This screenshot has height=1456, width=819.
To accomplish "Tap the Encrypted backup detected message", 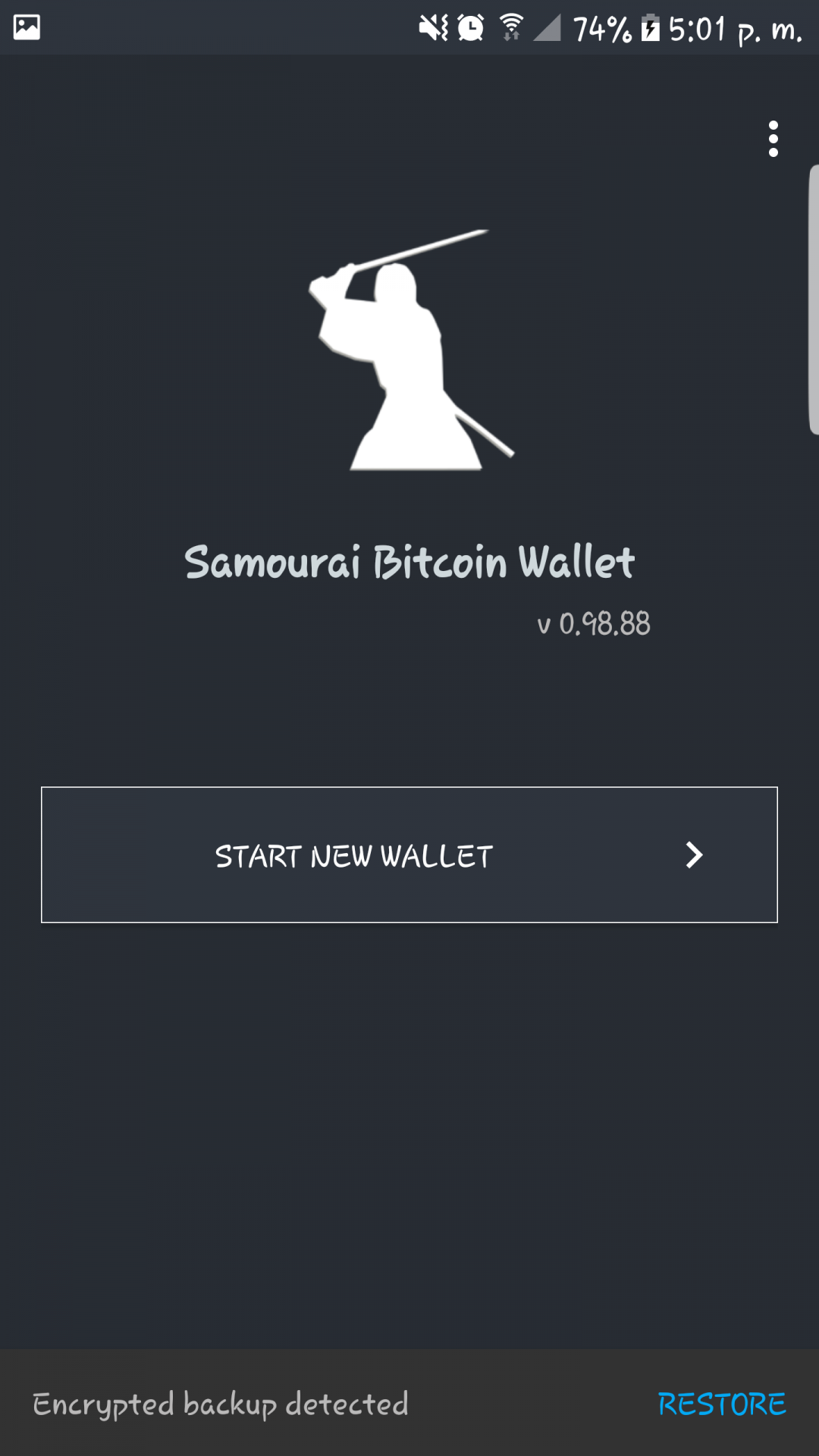I will click(x=221, y=1404).
